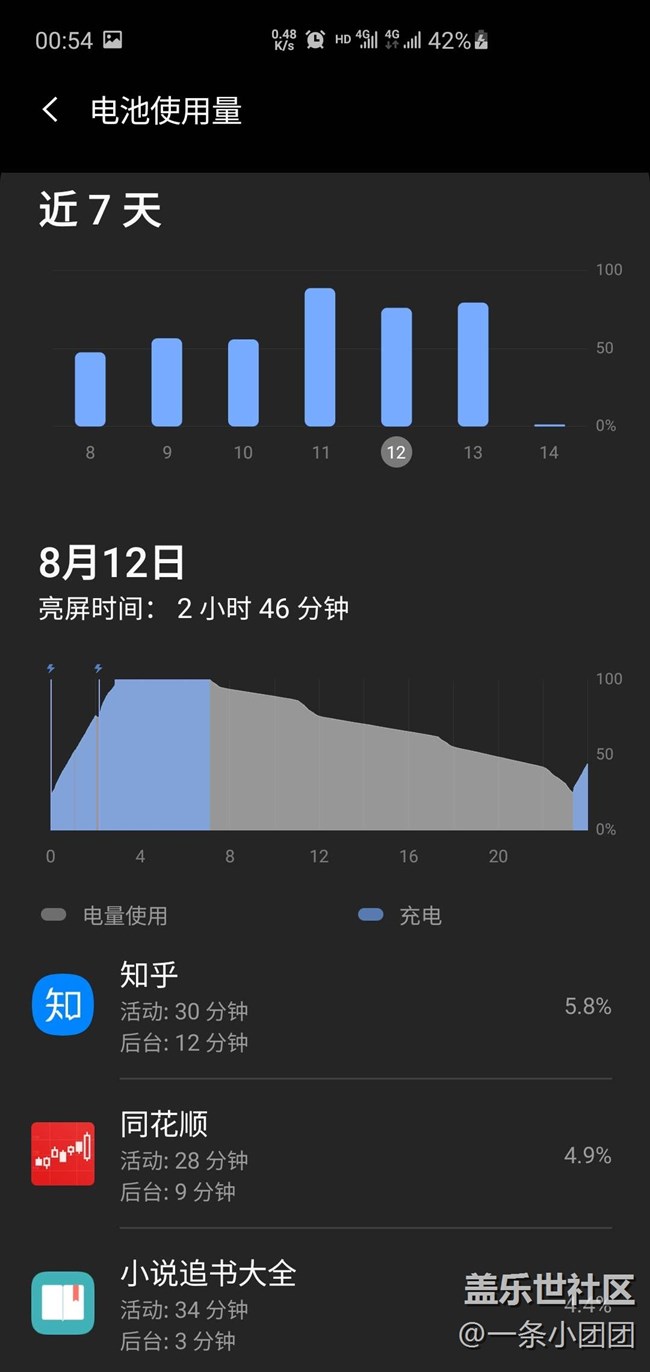The height and width of the screenshot is (1372, 650).
Task: Open 小说追书大全 battery usage details
Action: click(325, 1304)
